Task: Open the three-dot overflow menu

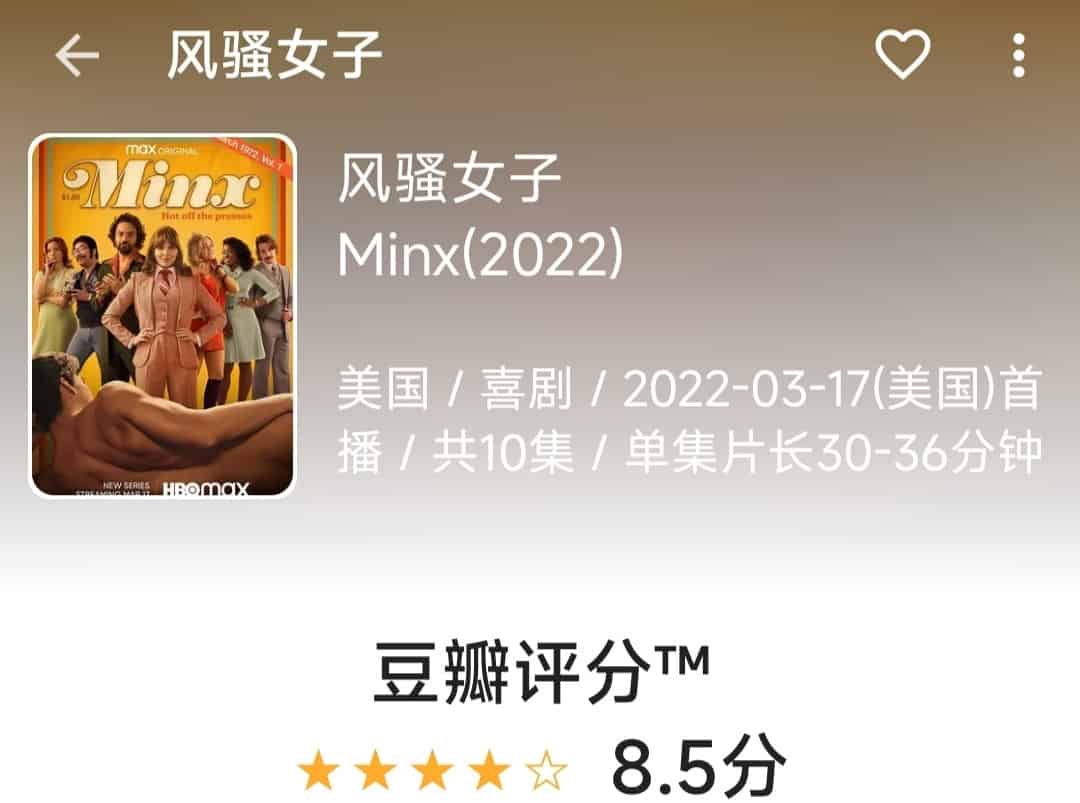Action: pyautogui.click(x=1018, y=56)
